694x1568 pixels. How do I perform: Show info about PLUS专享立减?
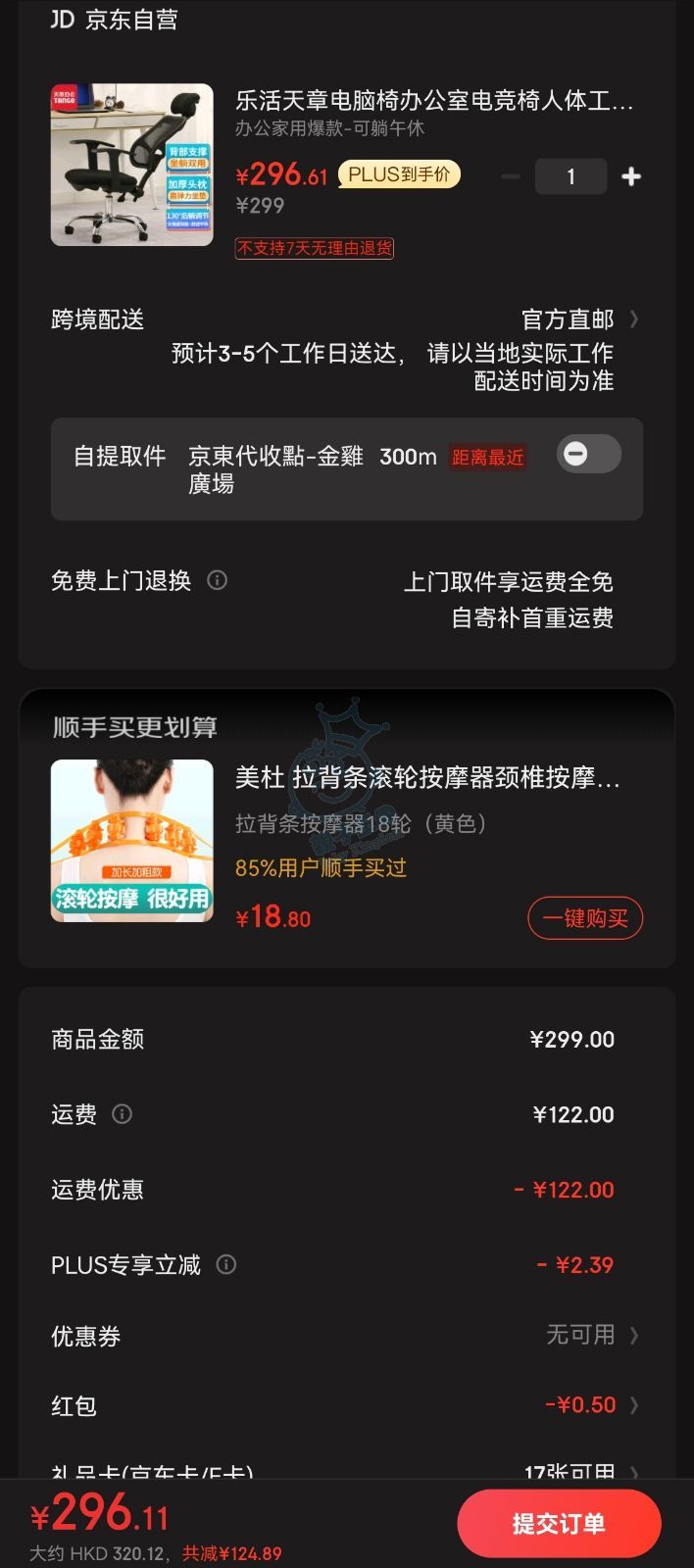point(226,1264)
